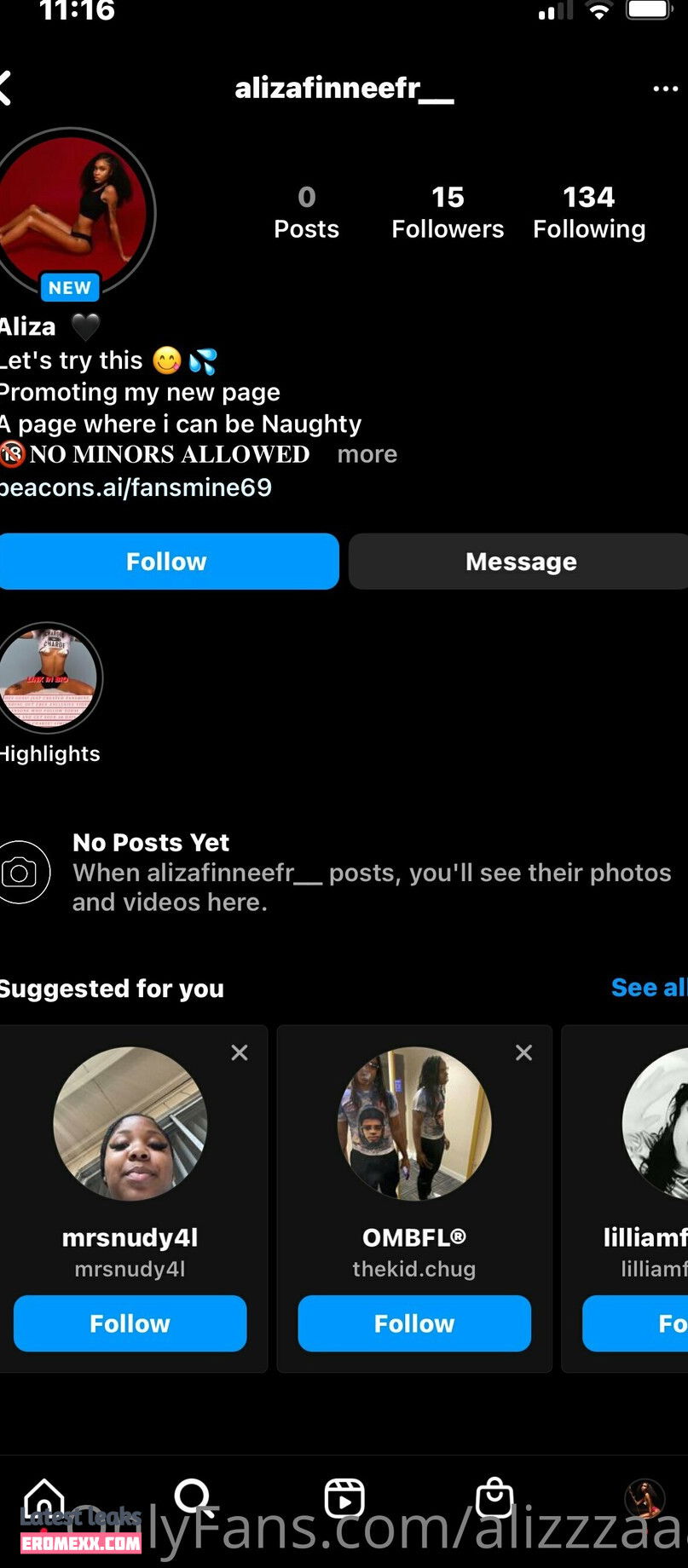Message alizafinneefr__
Viewport: 688px width, 1568px height.
(x=520, y=562)
